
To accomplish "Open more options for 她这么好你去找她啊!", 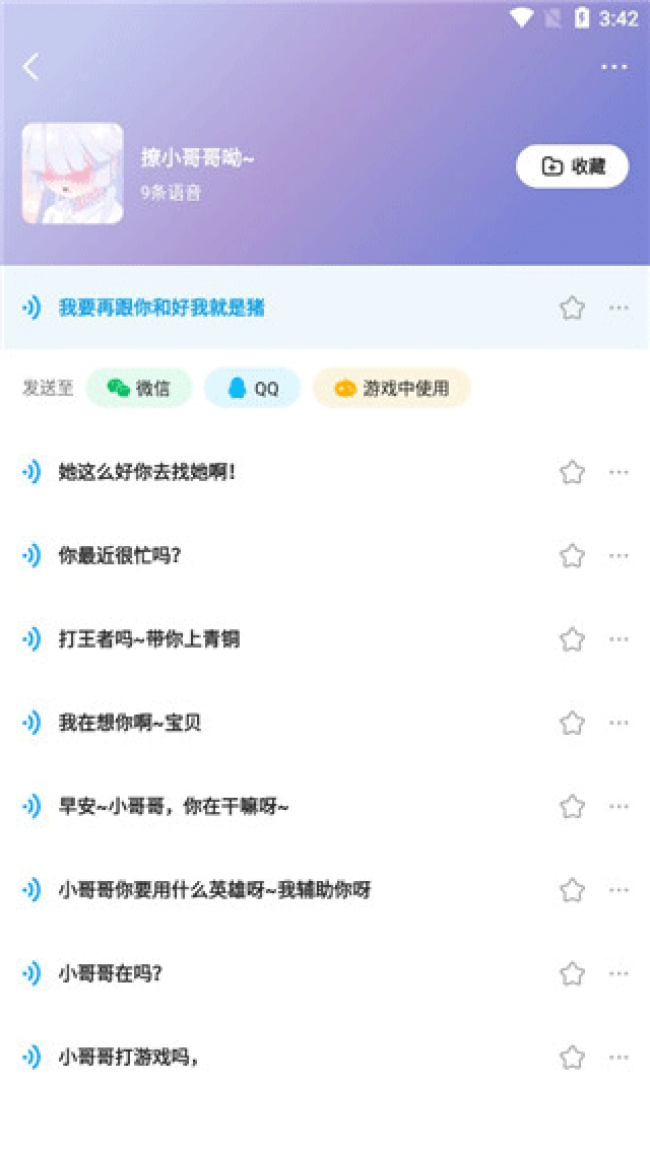I will 619,472.
